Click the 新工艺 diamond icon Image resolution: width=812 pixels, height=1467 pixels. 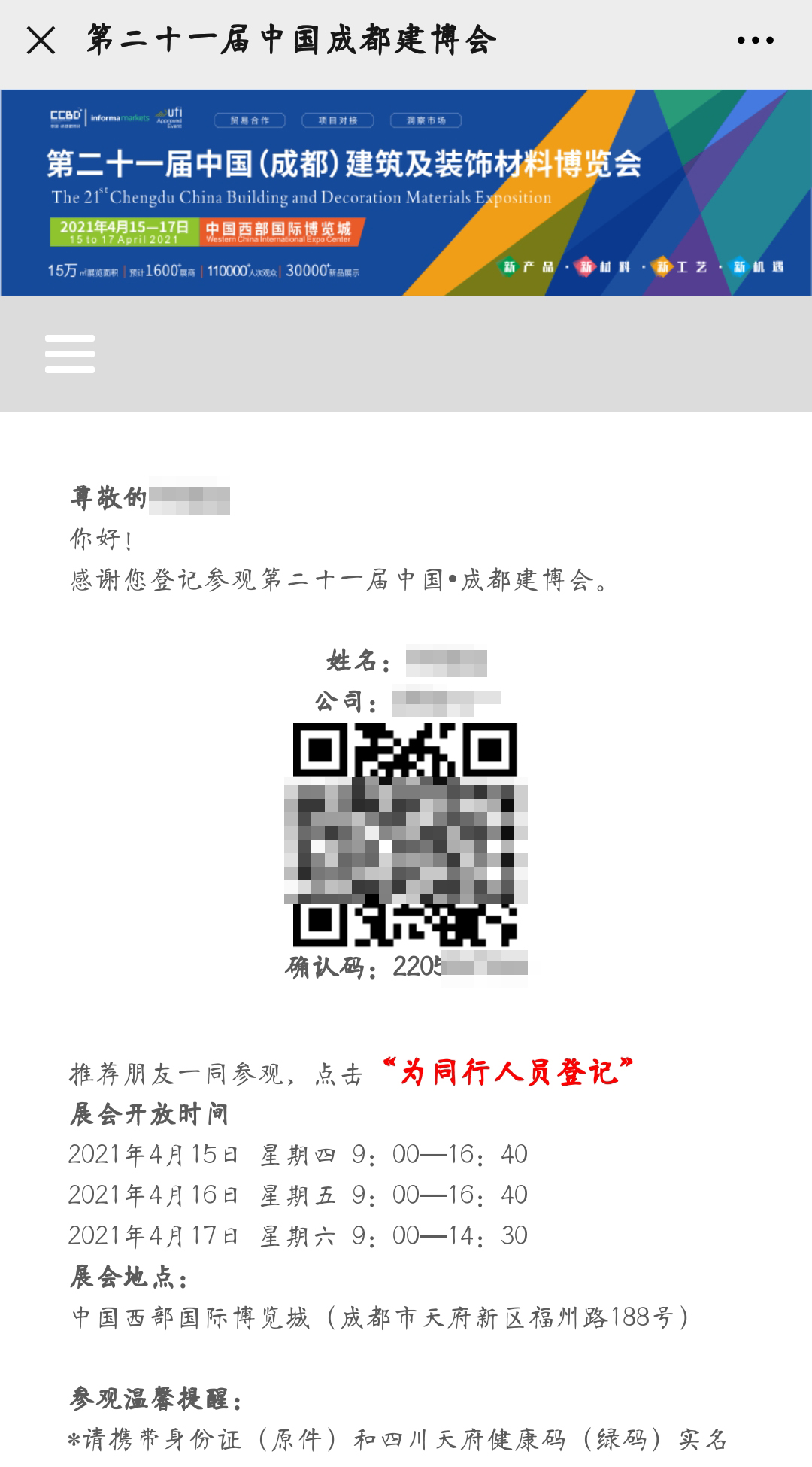point(663,267)
